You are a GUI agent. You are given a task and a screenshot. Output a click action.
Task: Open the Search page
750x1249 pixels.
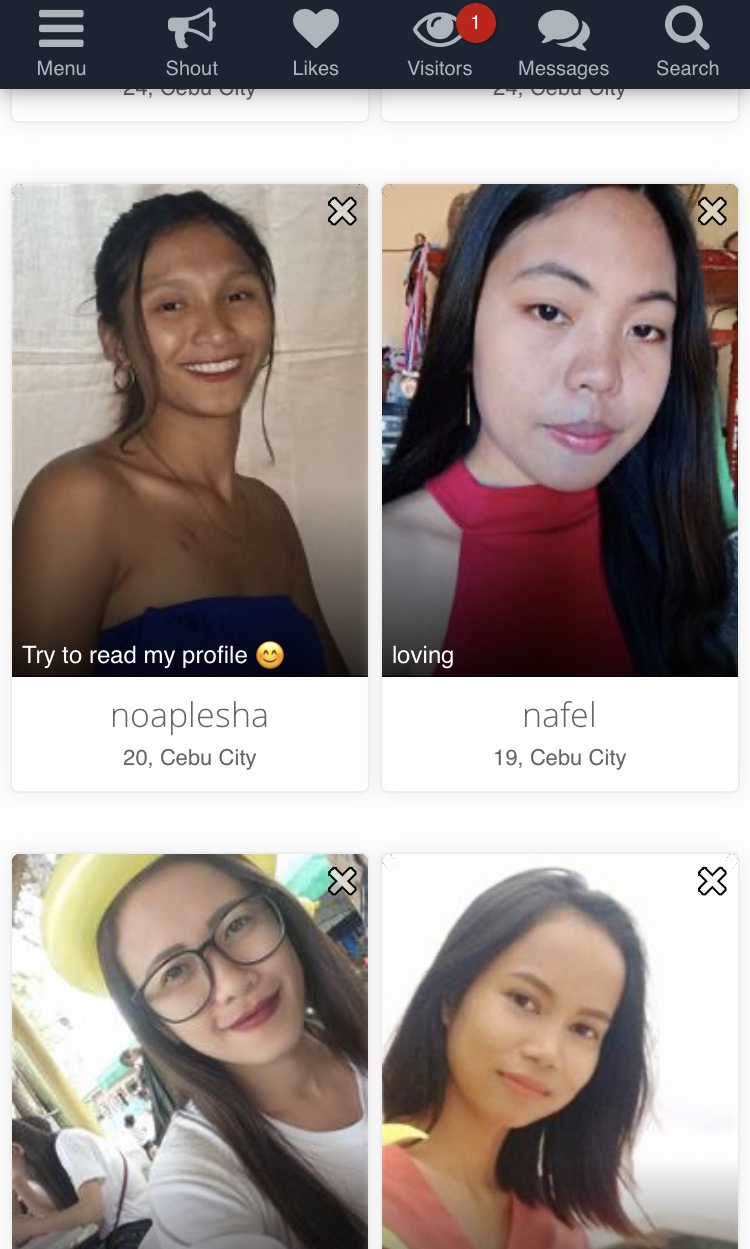click(x=687, y=44)
